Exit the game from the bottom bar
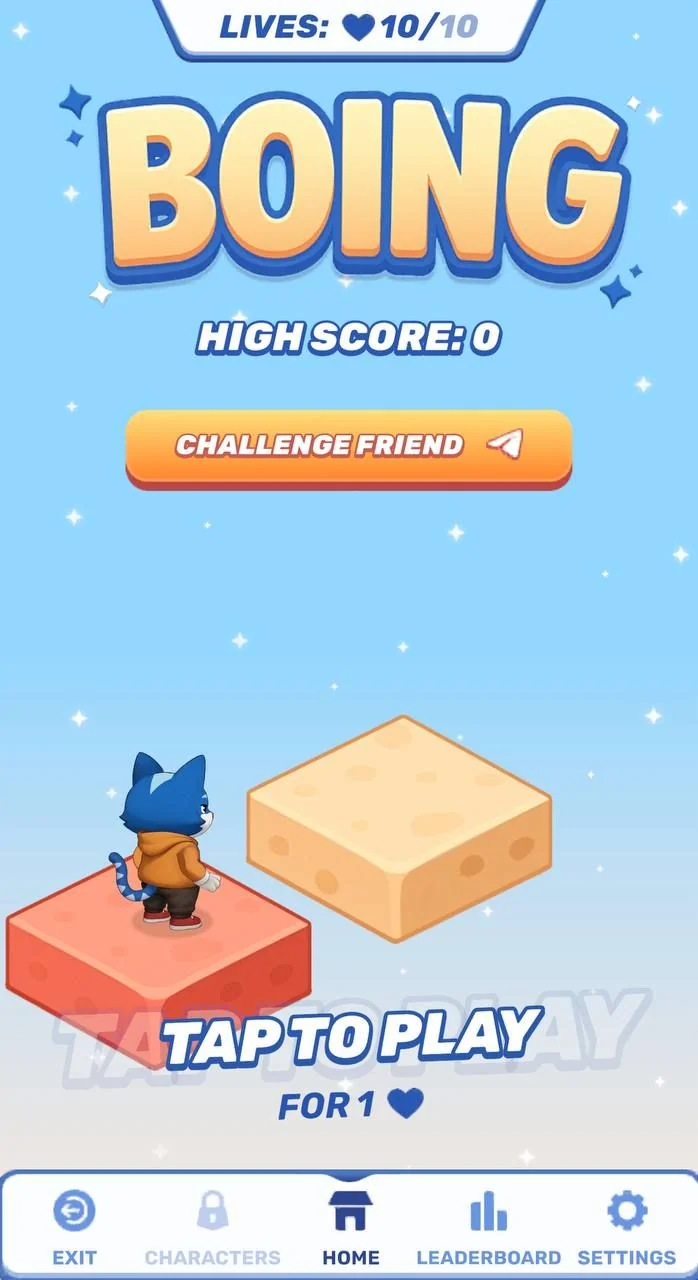The height and width of the screenshot is (1280, 698). pos(74,1227)
